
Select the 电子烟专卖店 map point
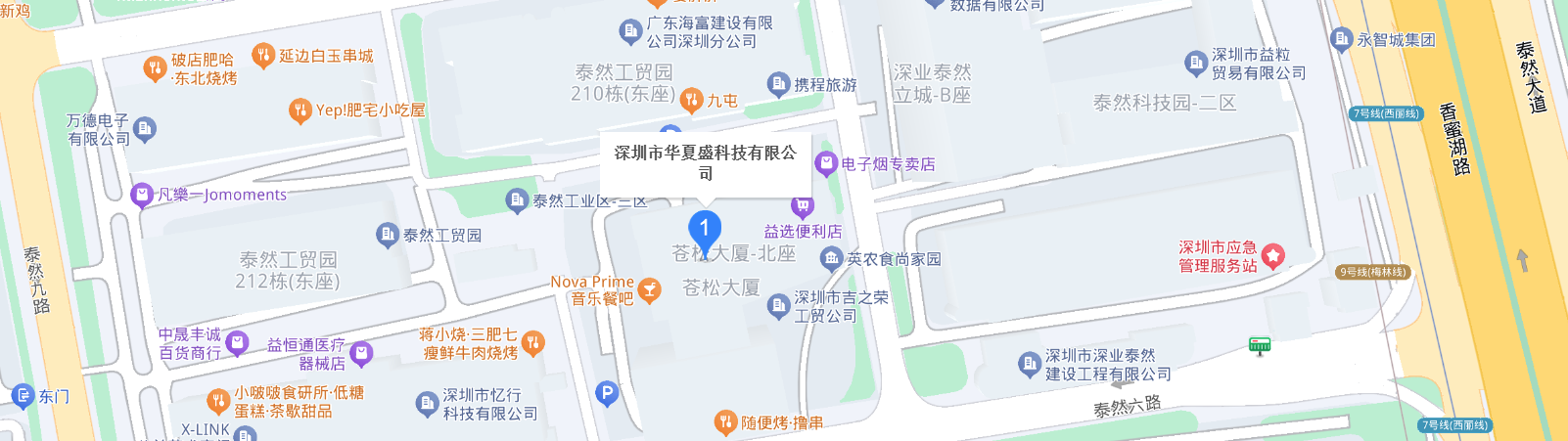(x=827, y=163)
